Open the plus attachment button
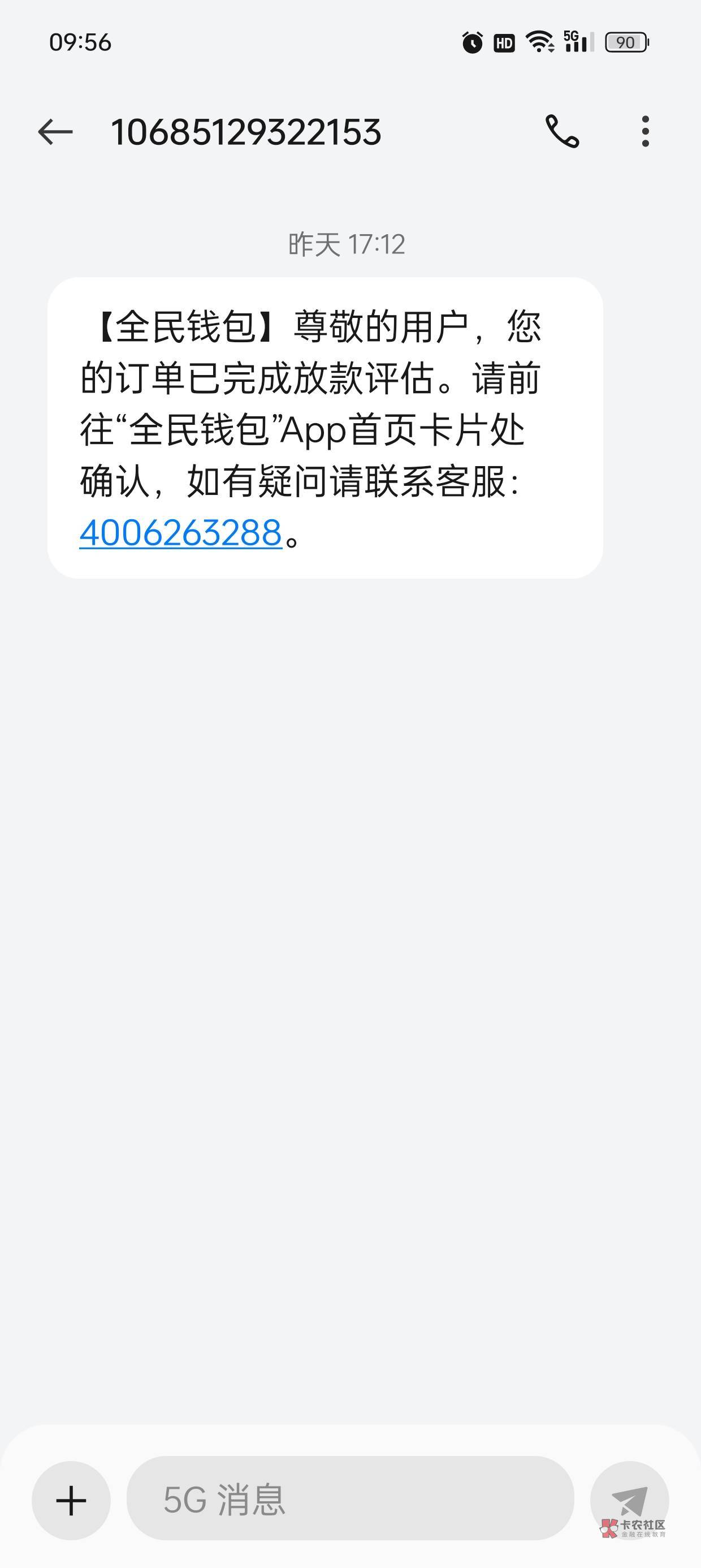The image size is (701, 1568). tap(71, 1501)
